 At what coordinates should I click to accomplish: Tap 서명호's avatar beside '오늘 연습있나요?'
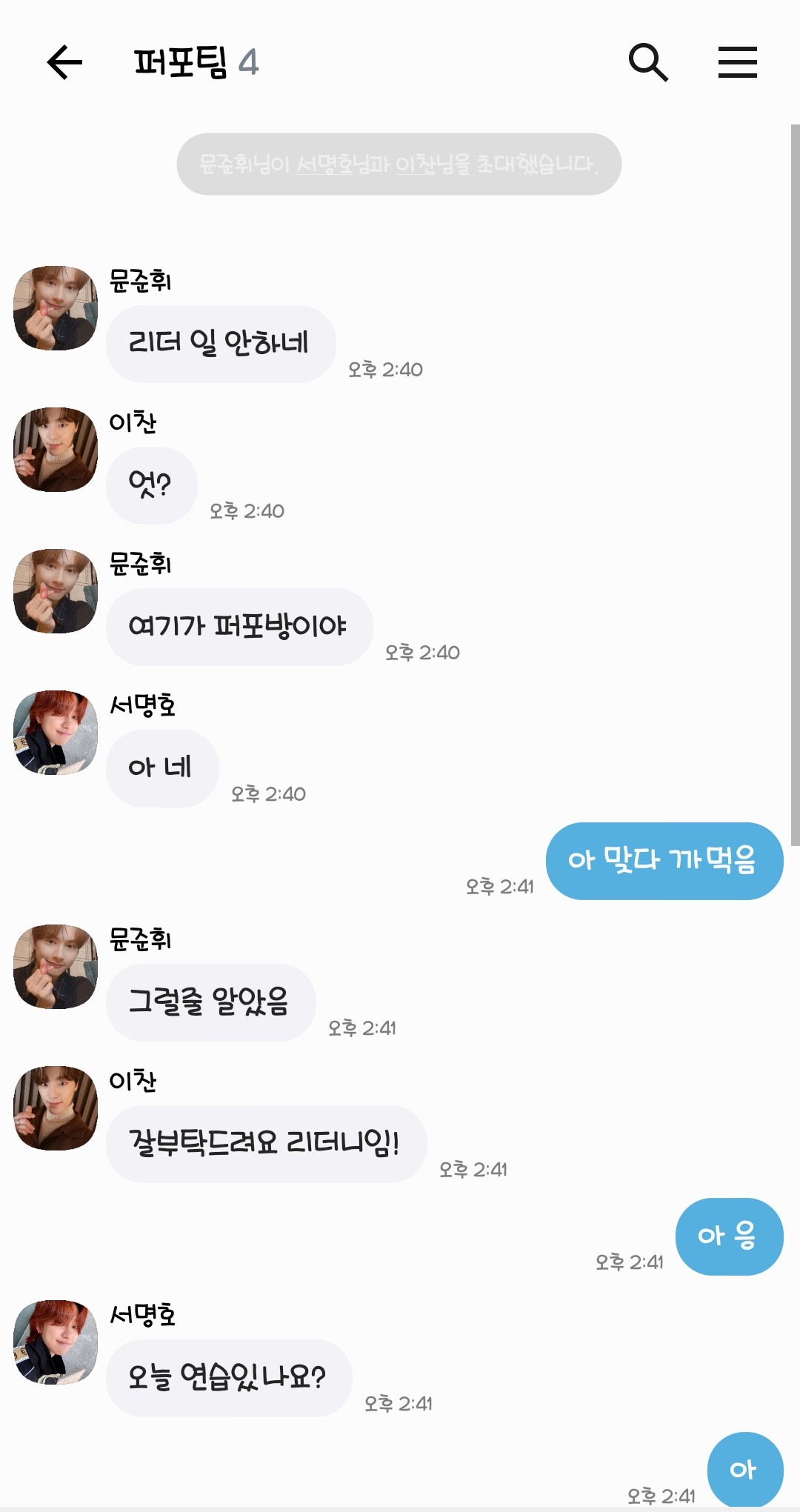click(x=56, y=1342)
